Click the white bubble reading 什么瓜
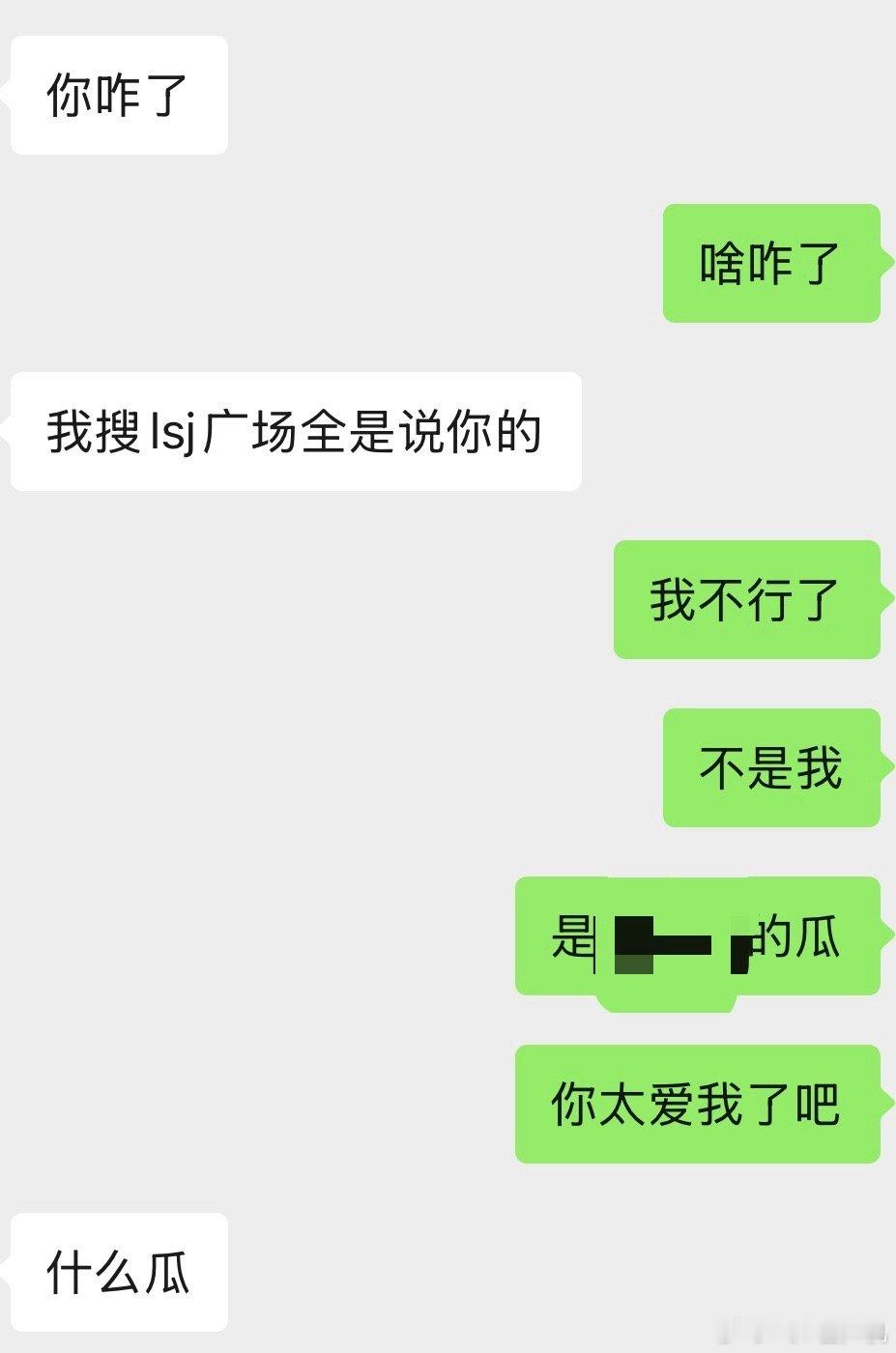The width and height of the screenshot is (896, 1353). coord(118,1274)
